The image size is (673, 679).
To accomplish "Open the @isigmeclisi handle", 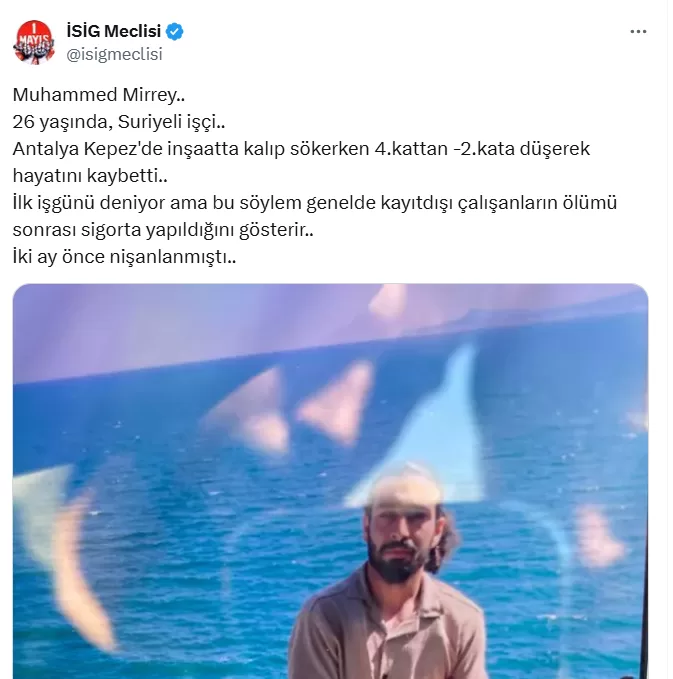I will [114, 54].
